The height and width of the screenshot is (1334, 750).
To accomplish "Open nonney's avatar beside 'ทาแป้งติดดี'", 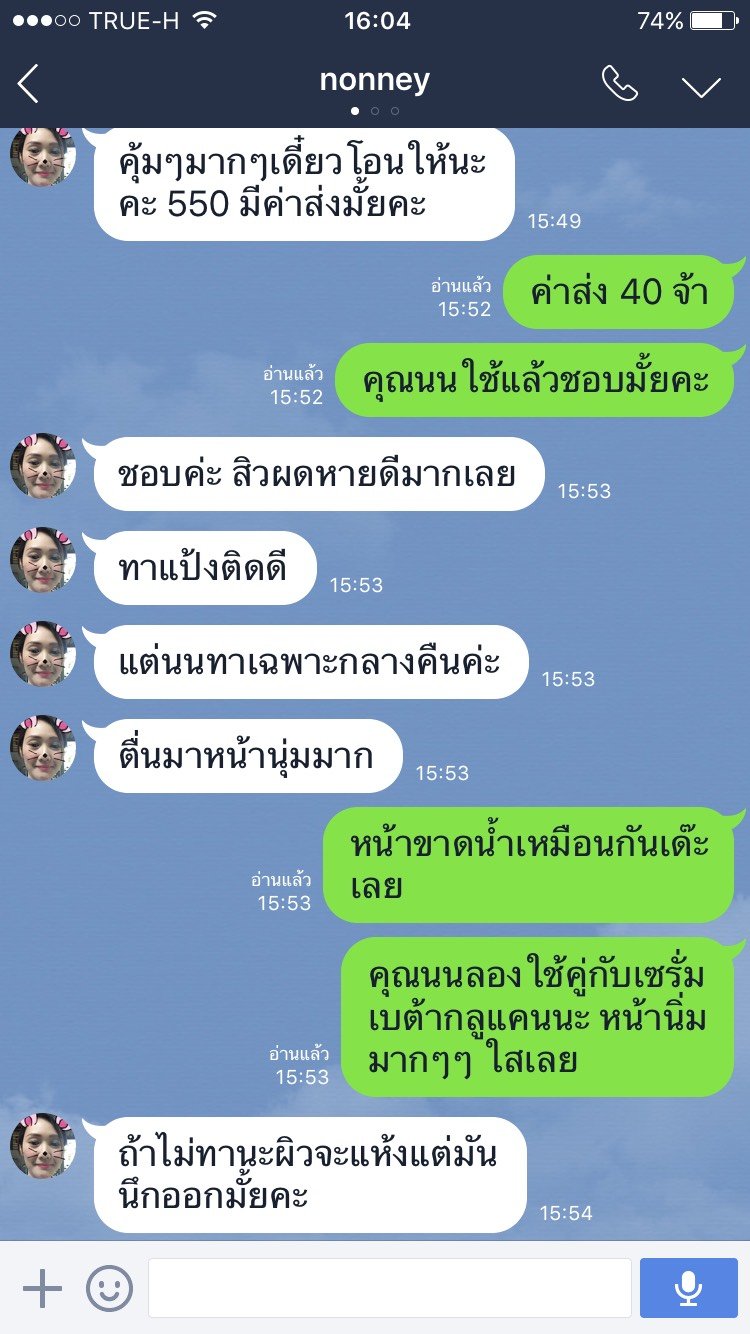I will pos(43,560).
